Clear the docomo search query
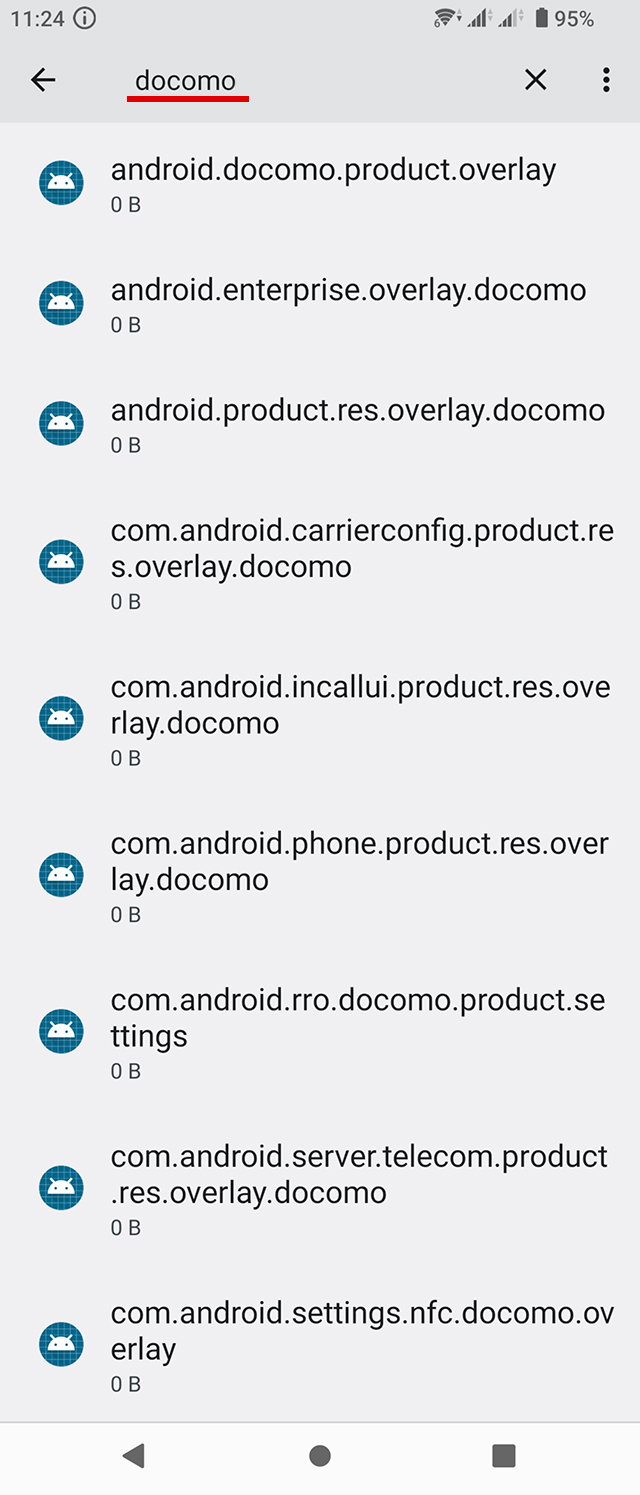 point(536,80)
